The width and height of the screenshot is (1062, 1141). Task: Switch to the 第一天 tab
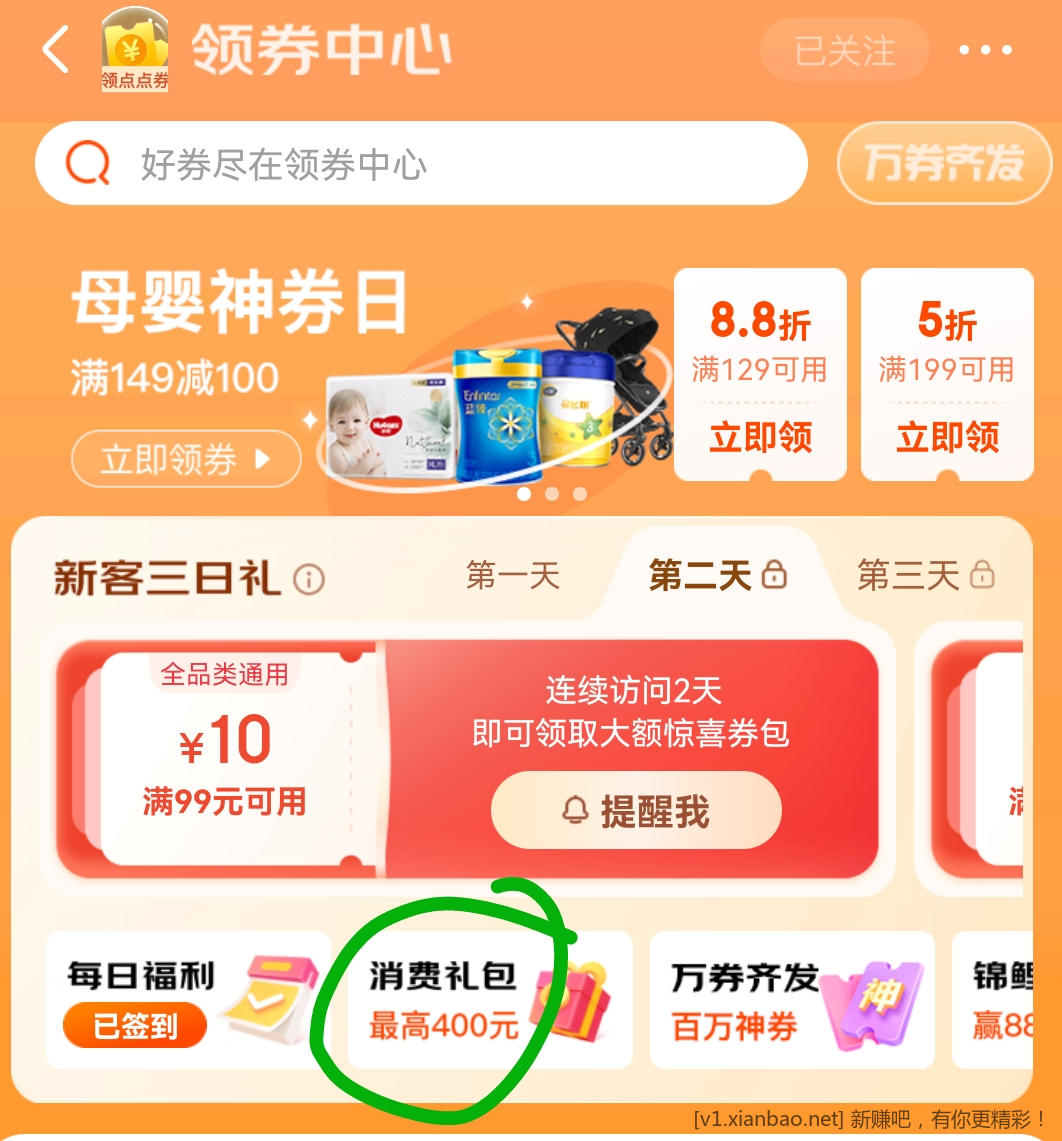pyautogui.click(x=512, y=576)
